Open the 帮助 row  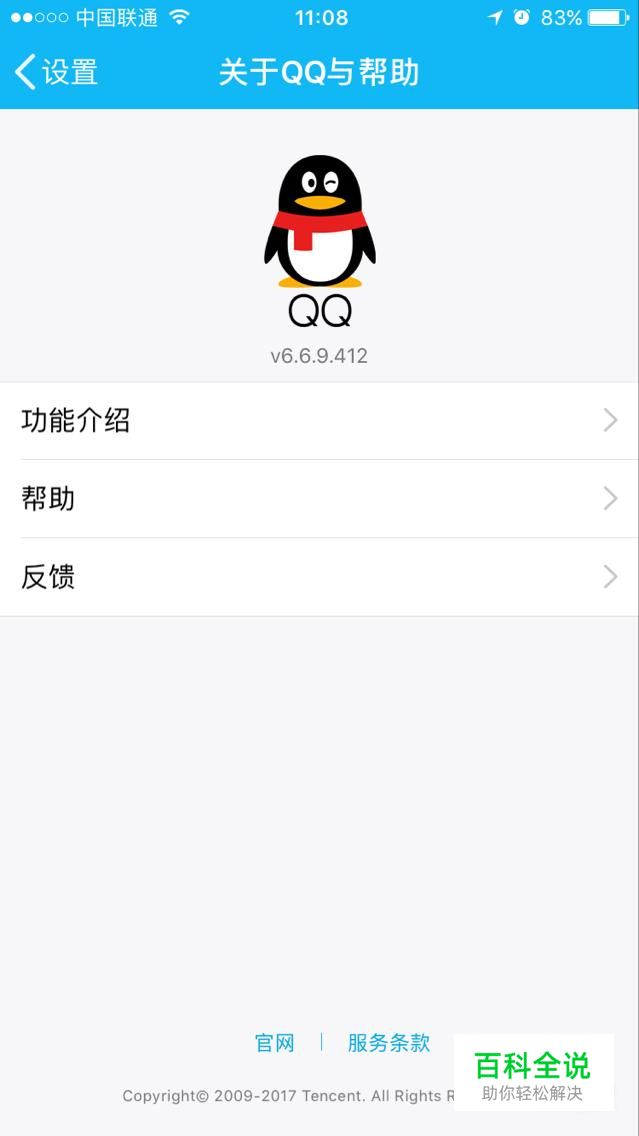pos(319,498)
